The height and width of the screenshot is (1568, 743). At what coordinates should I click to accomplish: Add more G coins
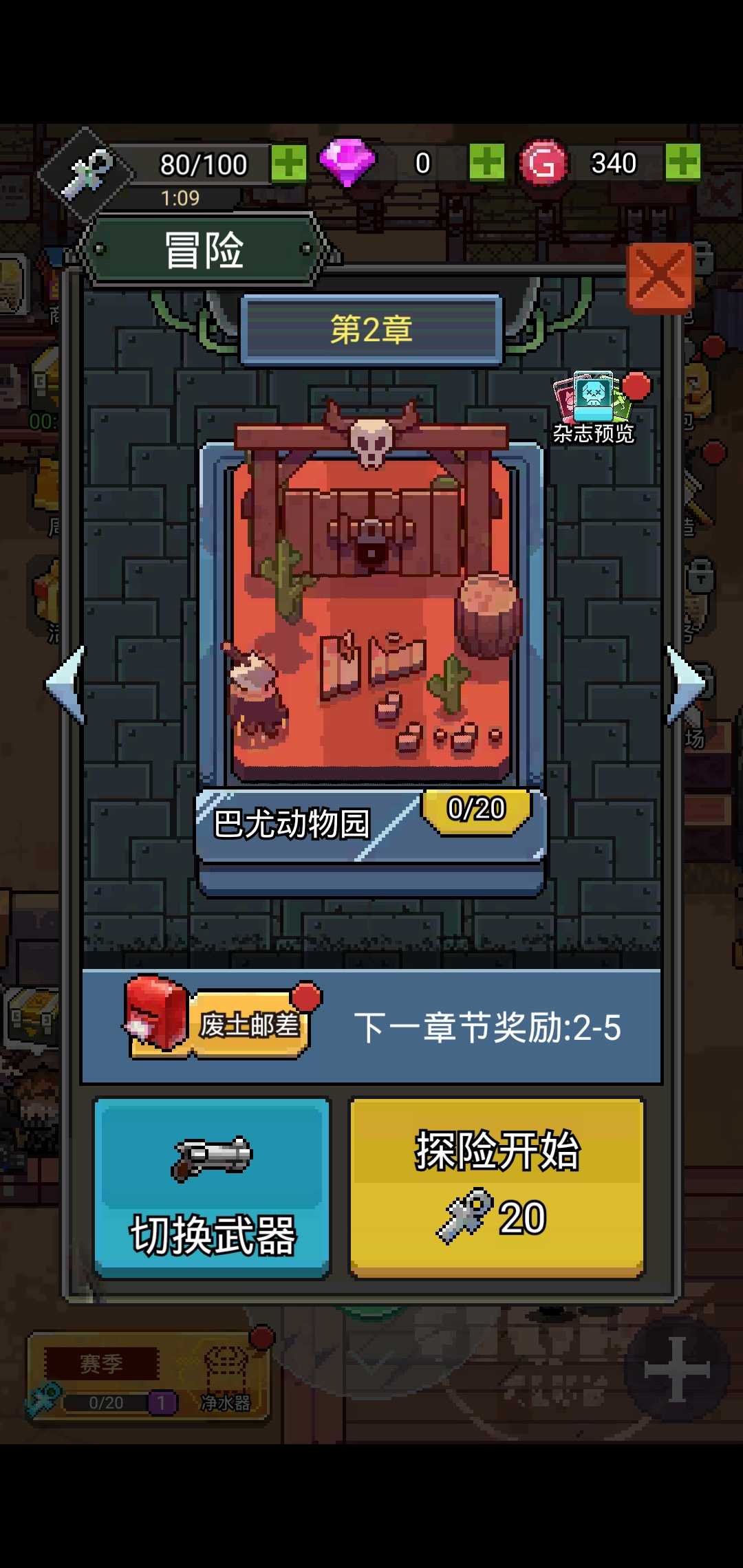(x=682, y=163)
